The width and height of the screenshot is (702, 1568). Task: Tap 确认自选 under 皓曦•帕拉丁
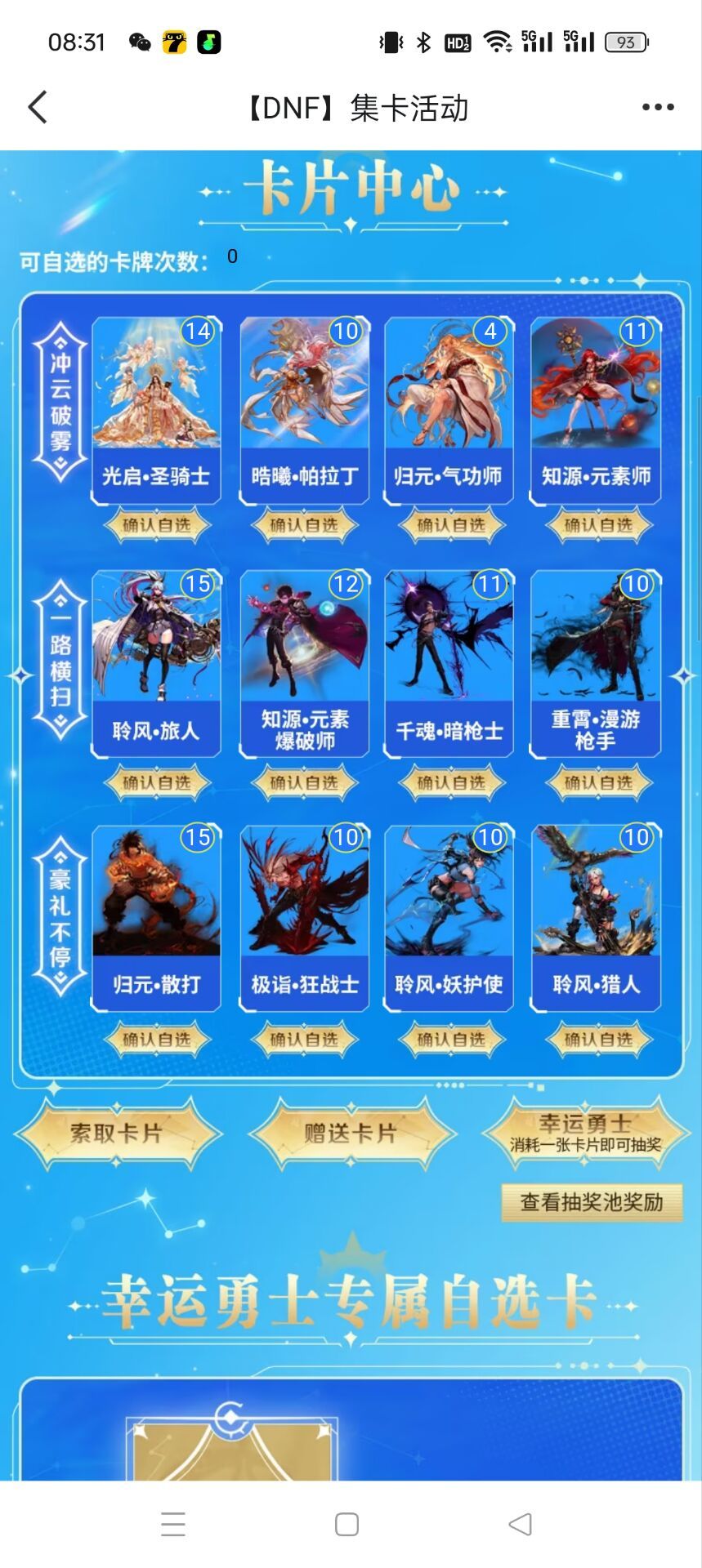coord(304,525)
